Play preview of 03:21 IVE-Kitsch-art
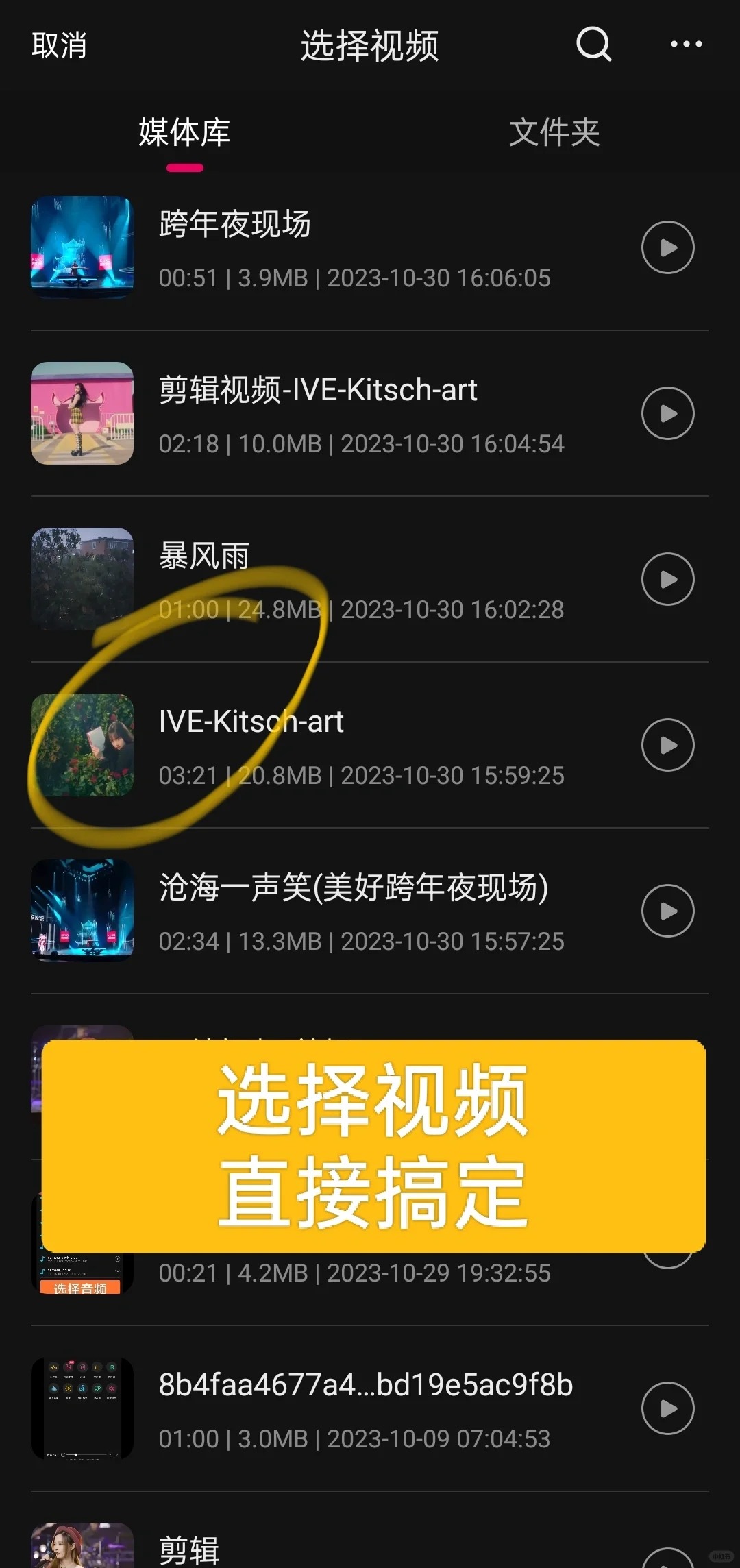Viewport: 740px width, 1568px height. (x=668, y=745)
